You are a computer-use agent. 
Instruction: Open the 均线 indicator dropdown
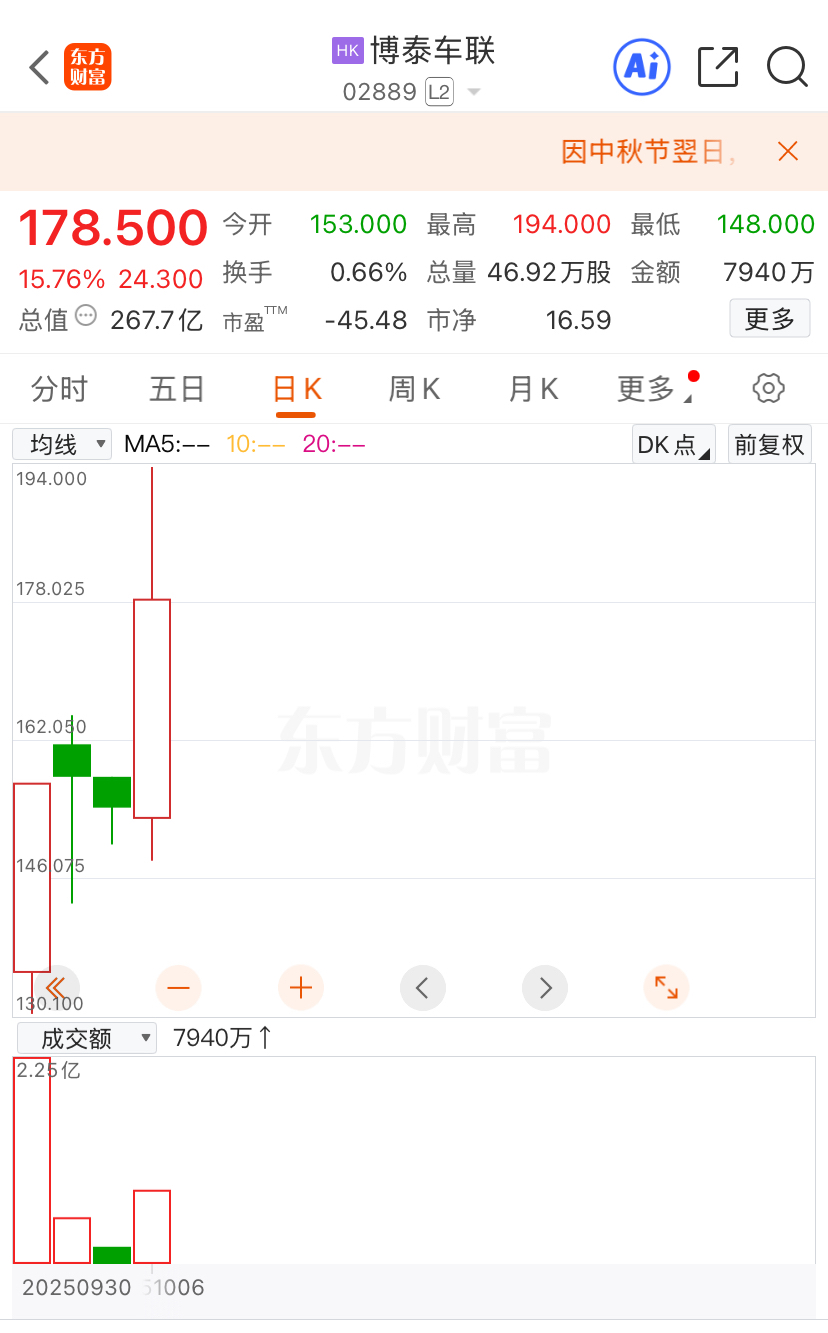click(x=62, y=444)
